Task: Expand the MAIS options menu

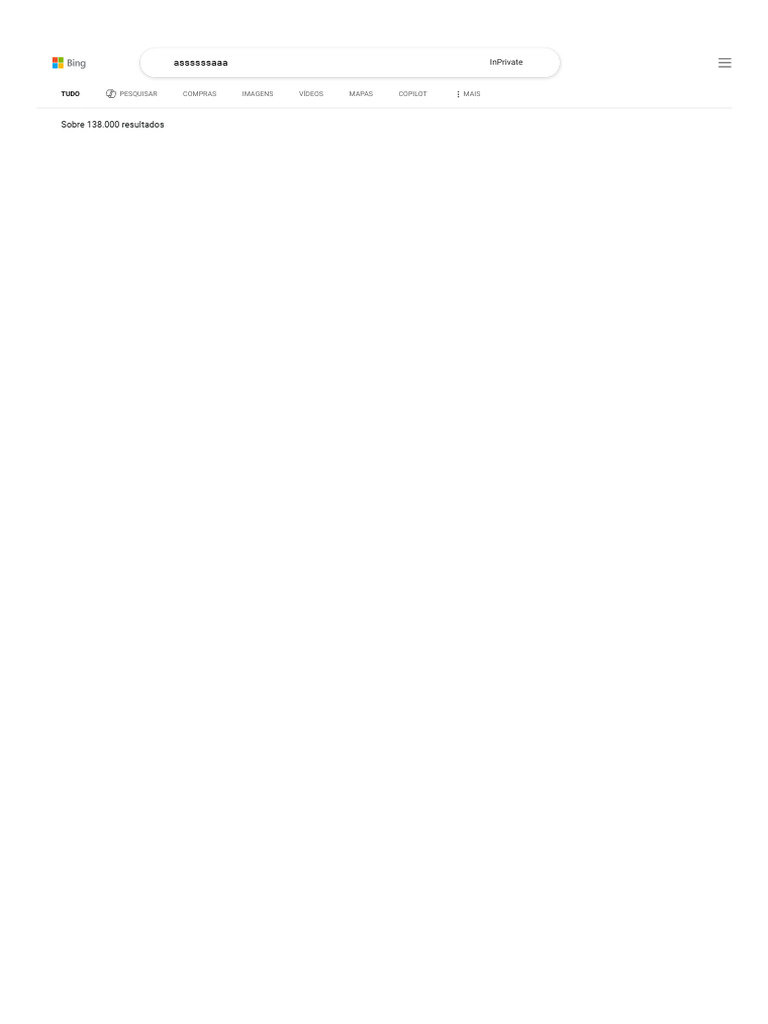Action: click(468, 94)
